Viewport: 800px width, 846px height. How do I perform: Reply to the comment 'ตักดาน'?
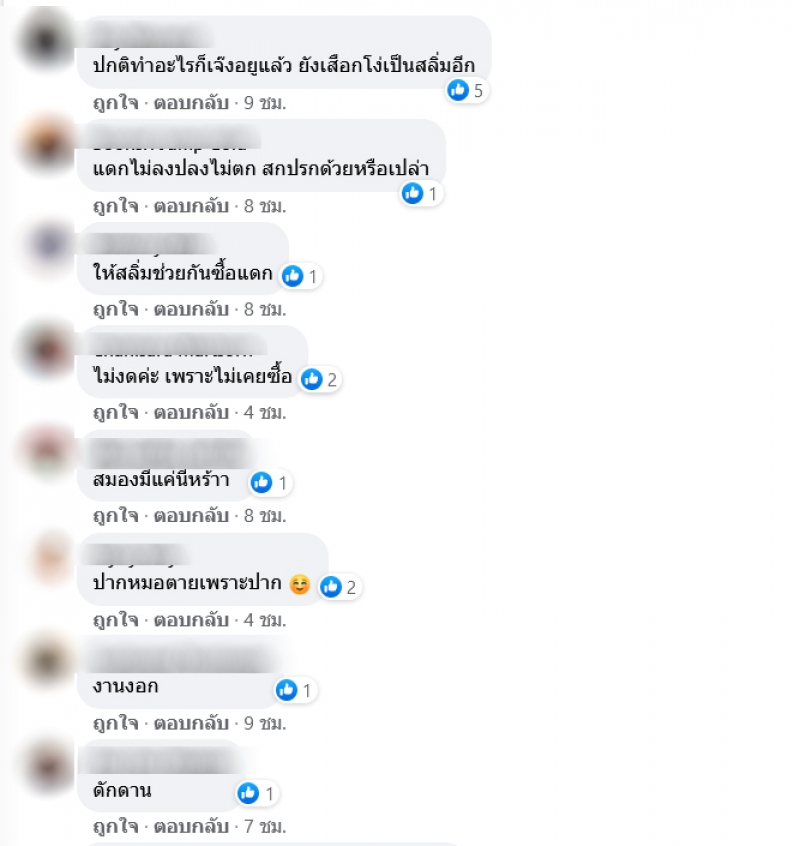[x=191, y=826]
